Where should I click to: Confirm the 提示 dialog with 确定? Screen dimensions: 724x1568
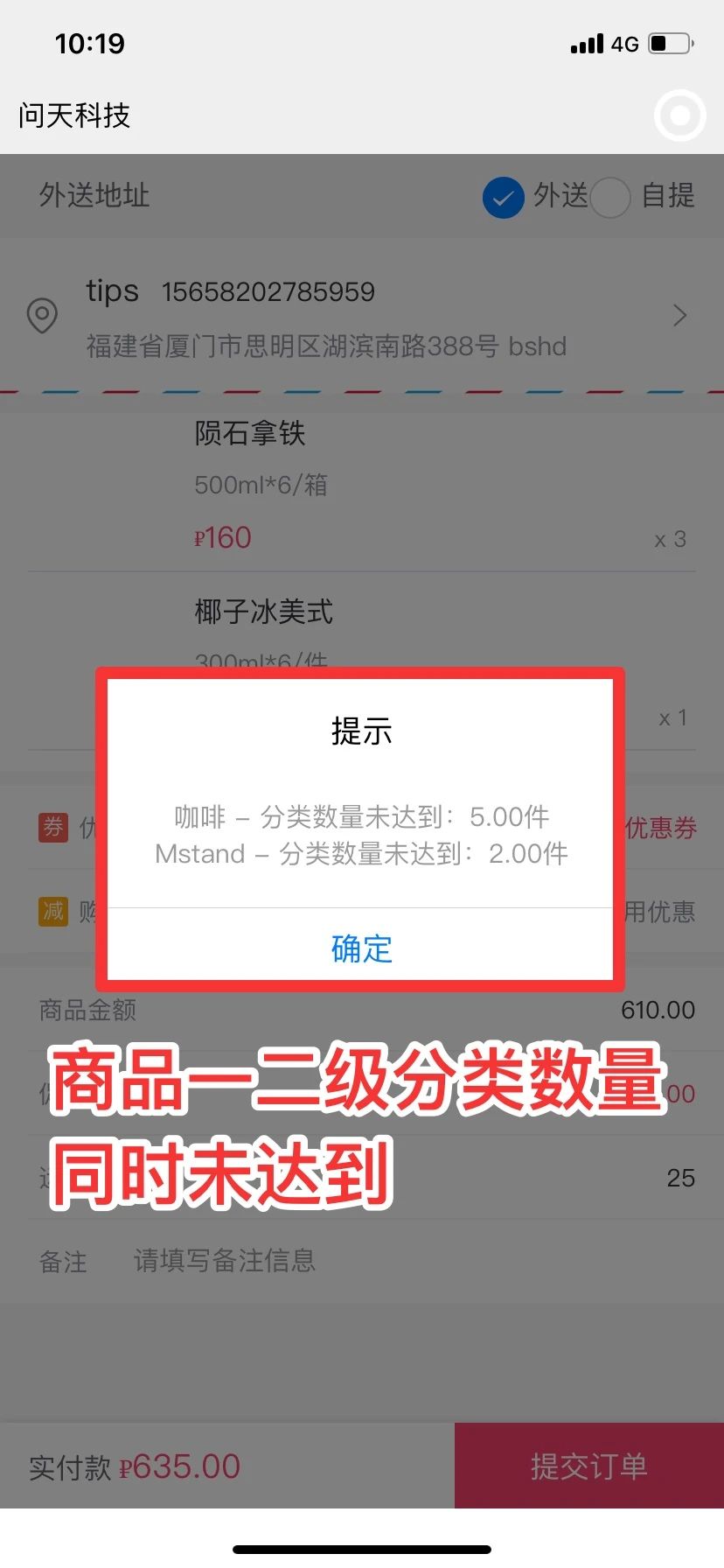(x=361, y=948)
